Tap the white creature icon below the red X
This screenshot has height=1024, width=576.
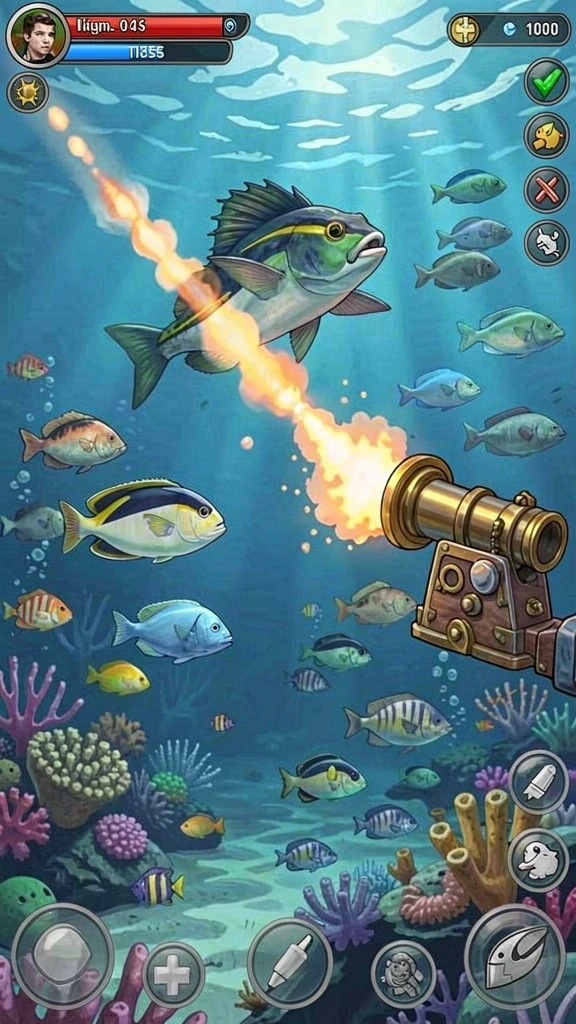pyautogui.click(x=547, y=243)
